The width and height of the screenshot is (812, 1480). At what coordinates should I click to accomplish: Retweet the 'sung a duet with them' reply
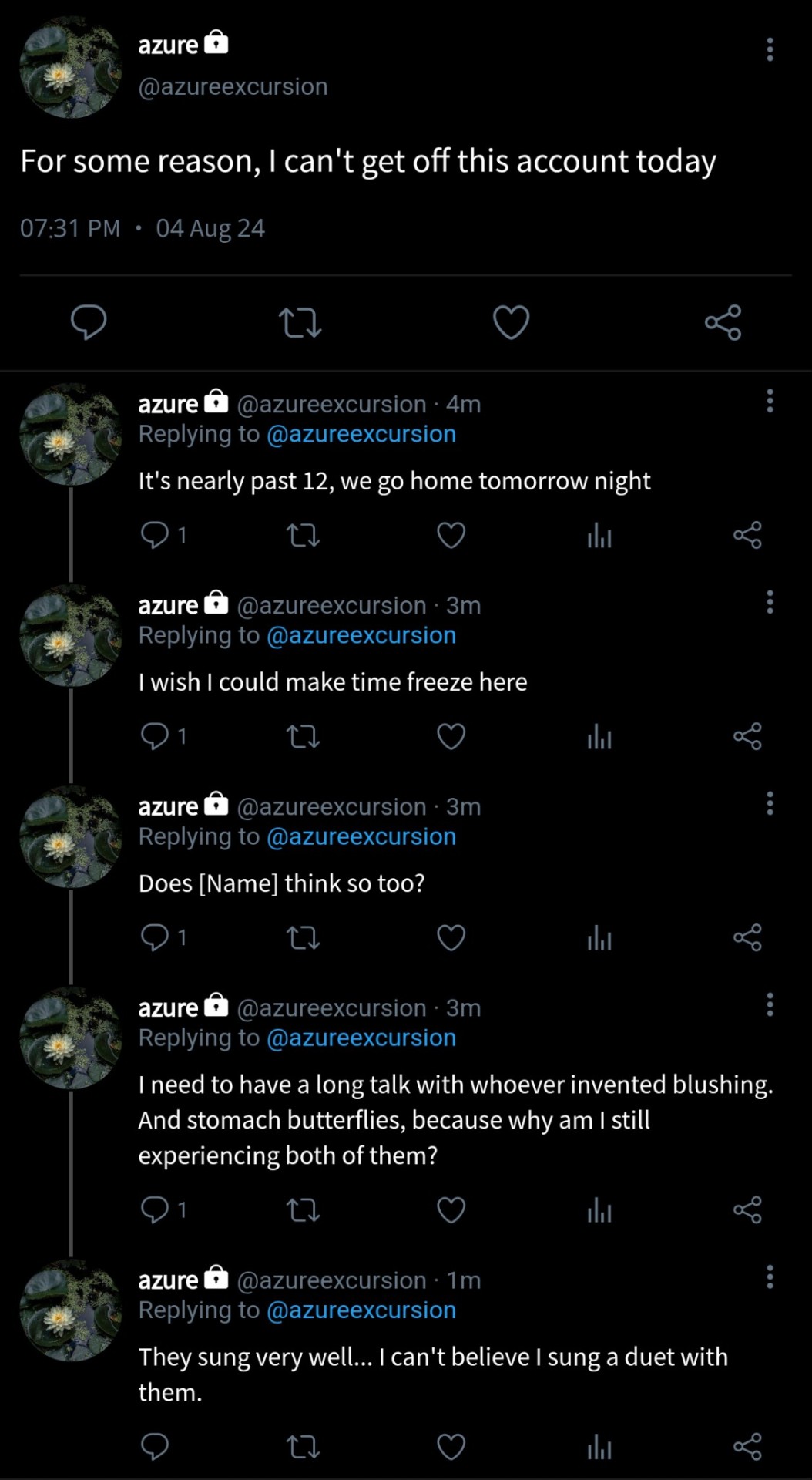[x=303, y=1448]
